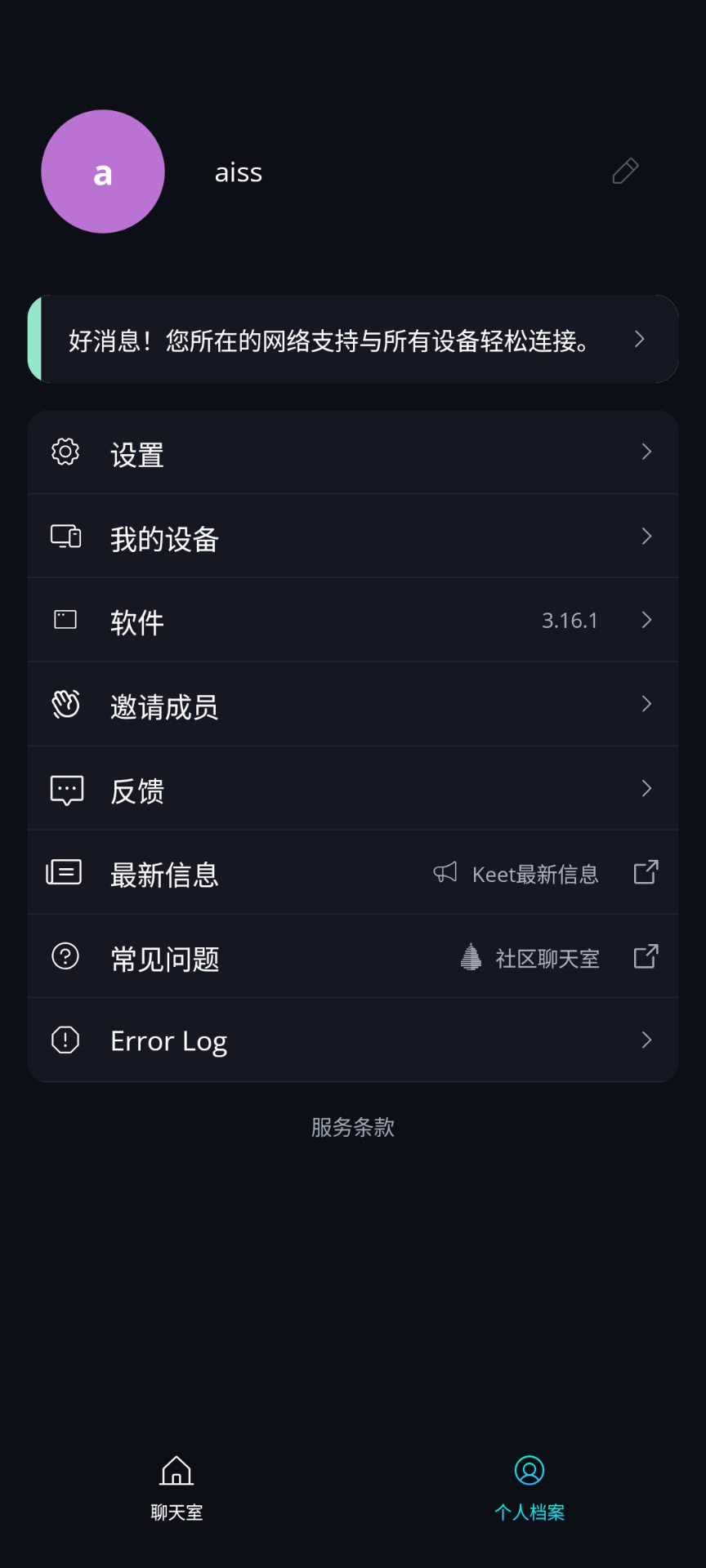Screen dimensions: 706x1568
Task: Open the network connectivity good news banner
Action: (353, 339)
